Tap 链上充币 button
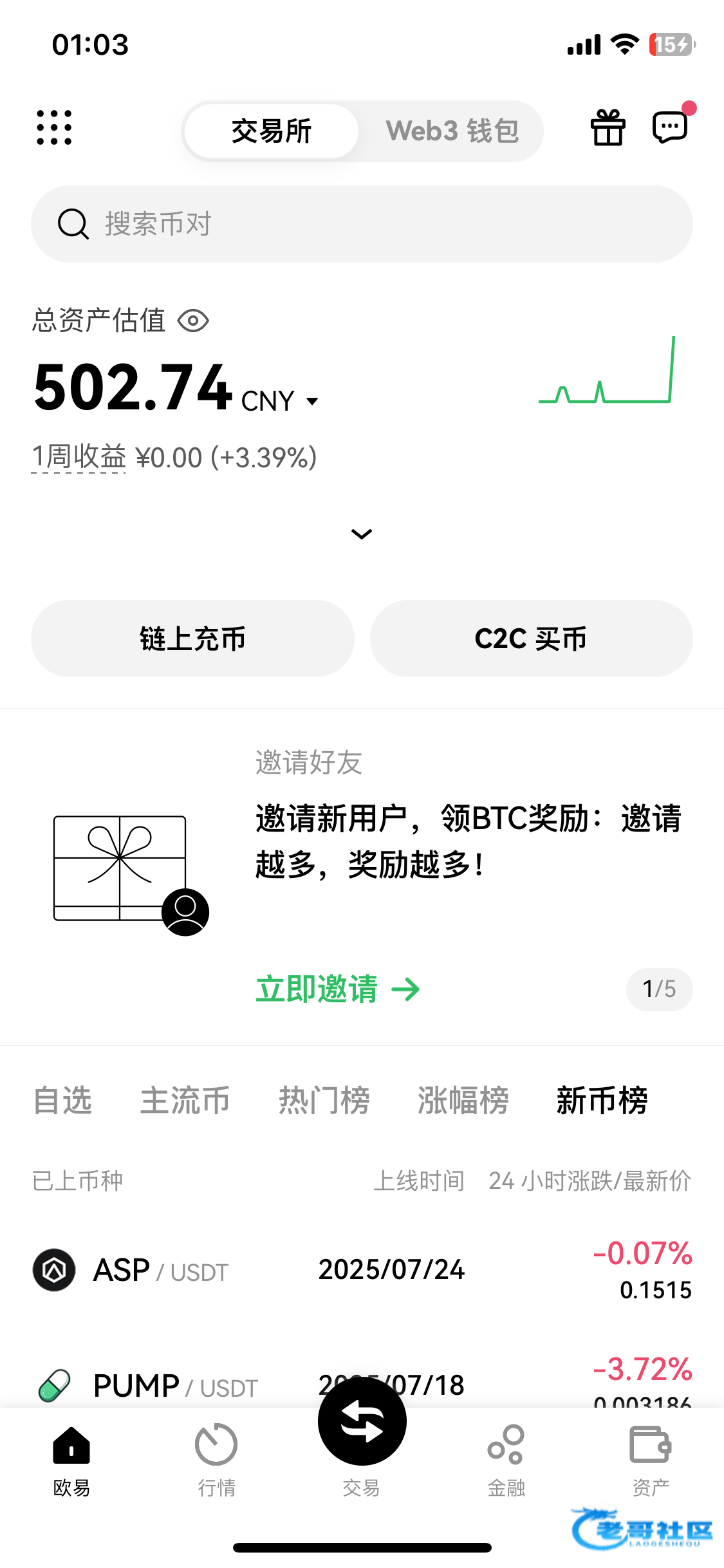 point(192,639)
